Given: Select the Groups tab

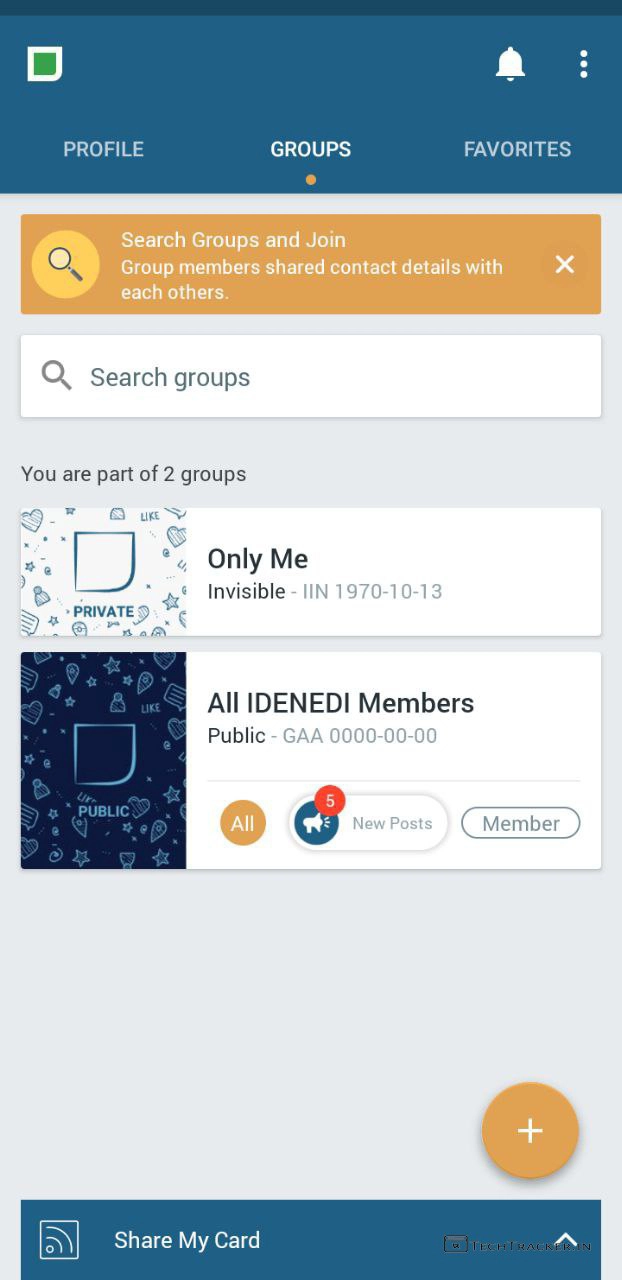Looking at the screenshot, I should point(311,149).
